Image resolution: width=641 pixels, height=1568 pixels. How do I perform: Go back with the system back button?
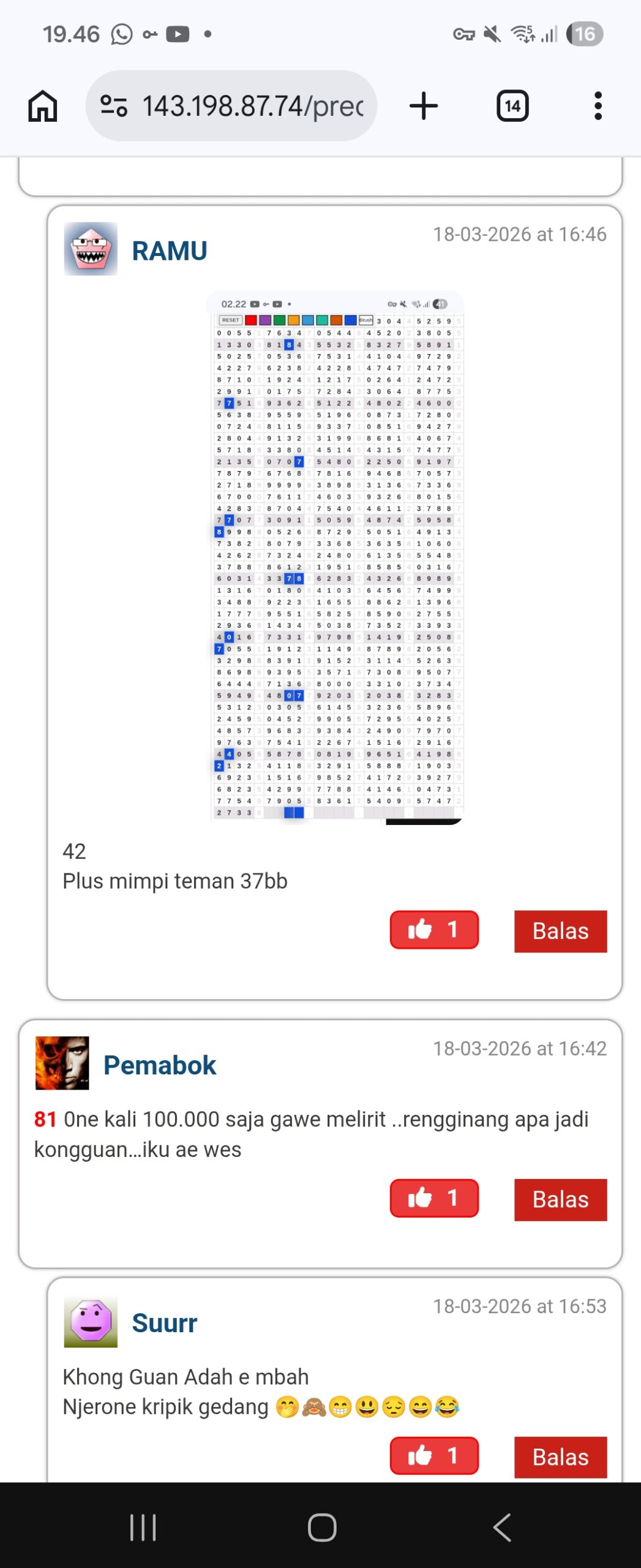point(502,1527)
